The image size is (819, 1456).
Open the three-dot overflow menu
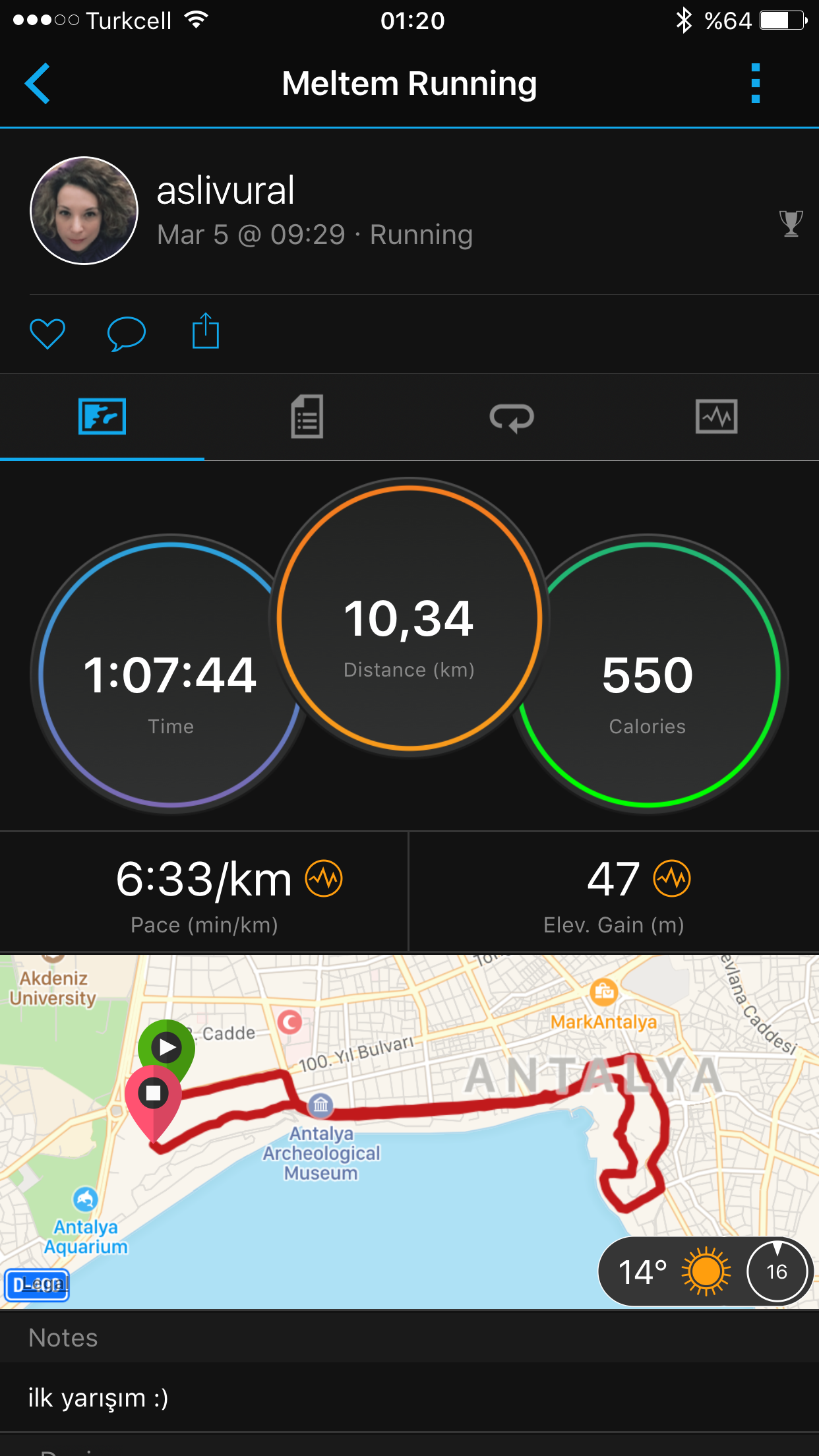pyautogui.click(x=755, y=84)
